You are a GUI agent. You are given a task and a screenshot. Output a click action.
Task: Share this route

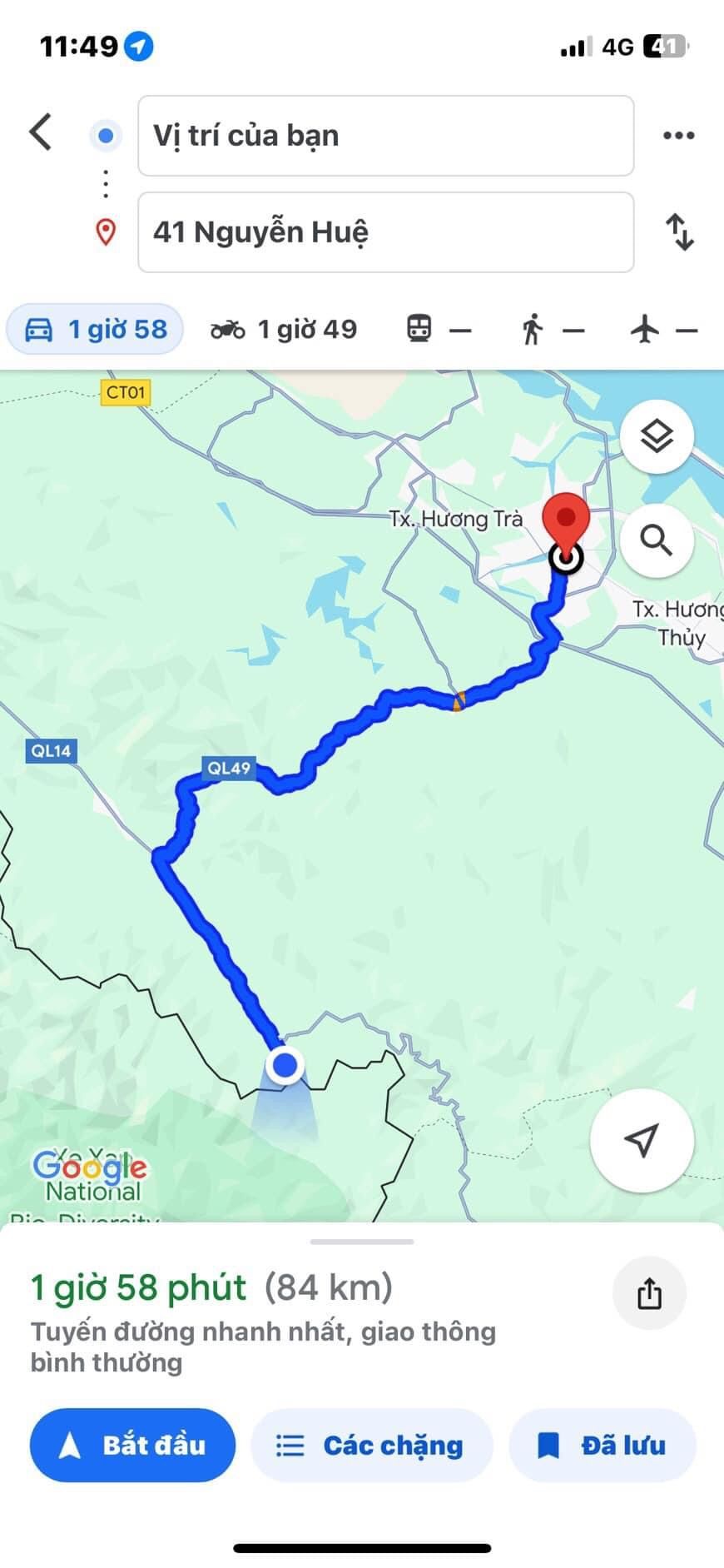click(x=649, y=1293)
